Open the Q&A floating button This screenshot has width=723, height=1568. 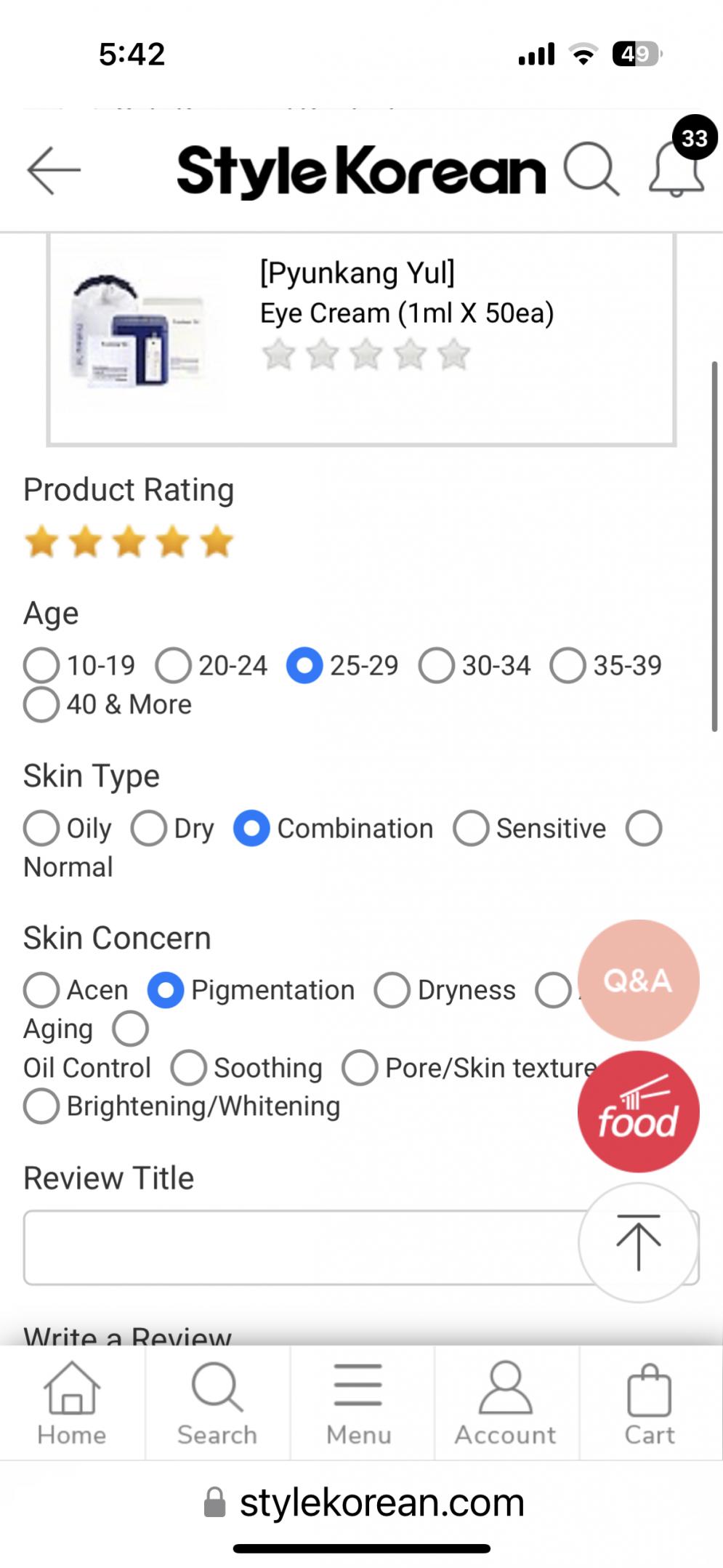click(638, 980)
